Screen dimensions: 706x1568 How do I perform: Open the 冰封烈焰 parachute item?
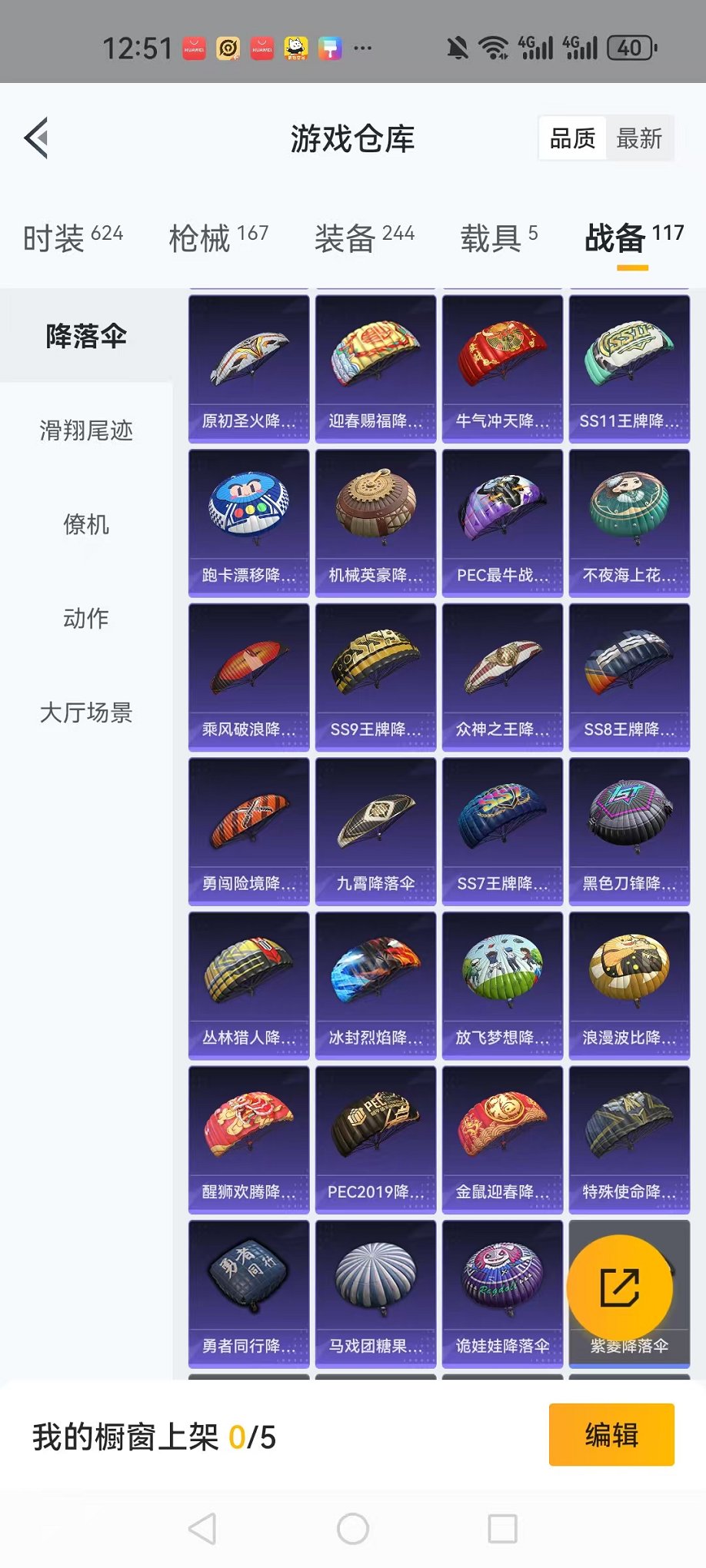[x=375, y=985]
